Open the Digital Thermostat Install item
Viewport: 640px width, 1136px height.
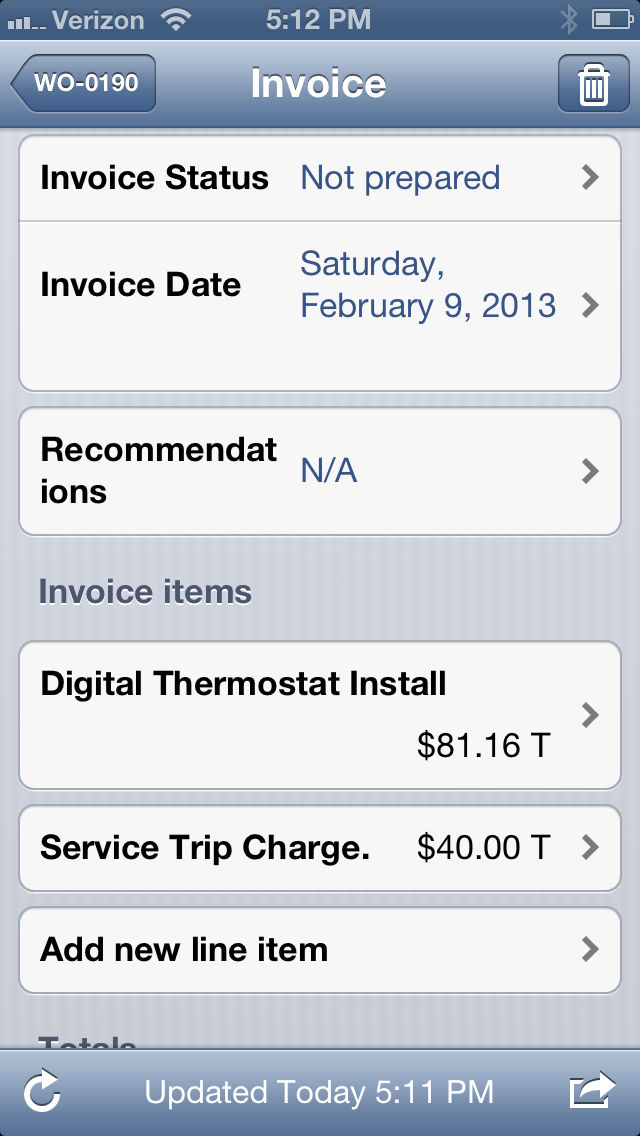click(x=320, y=715)
